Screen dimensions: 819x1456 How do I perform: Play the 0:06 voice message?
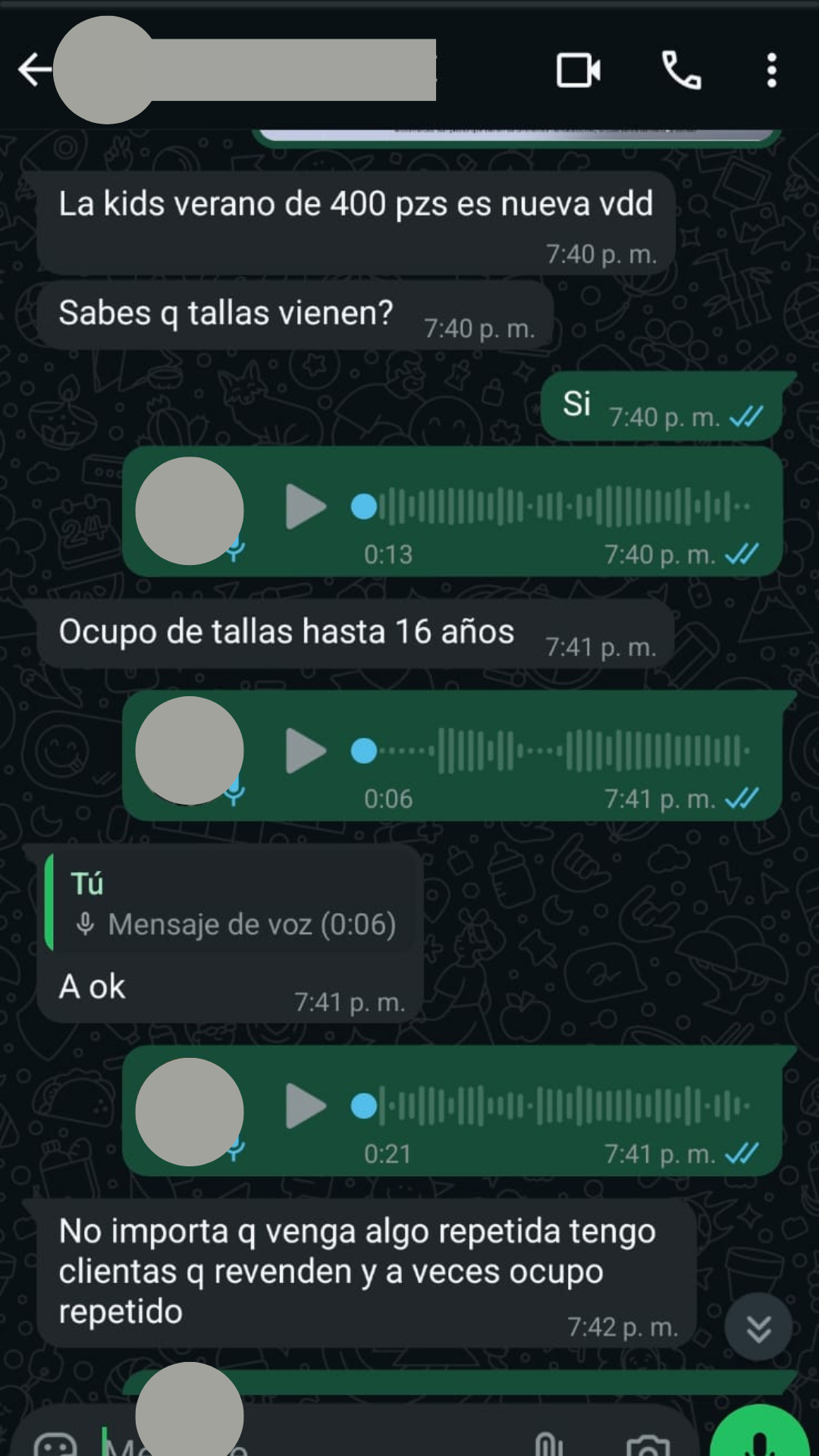click(x=305, y=751)
